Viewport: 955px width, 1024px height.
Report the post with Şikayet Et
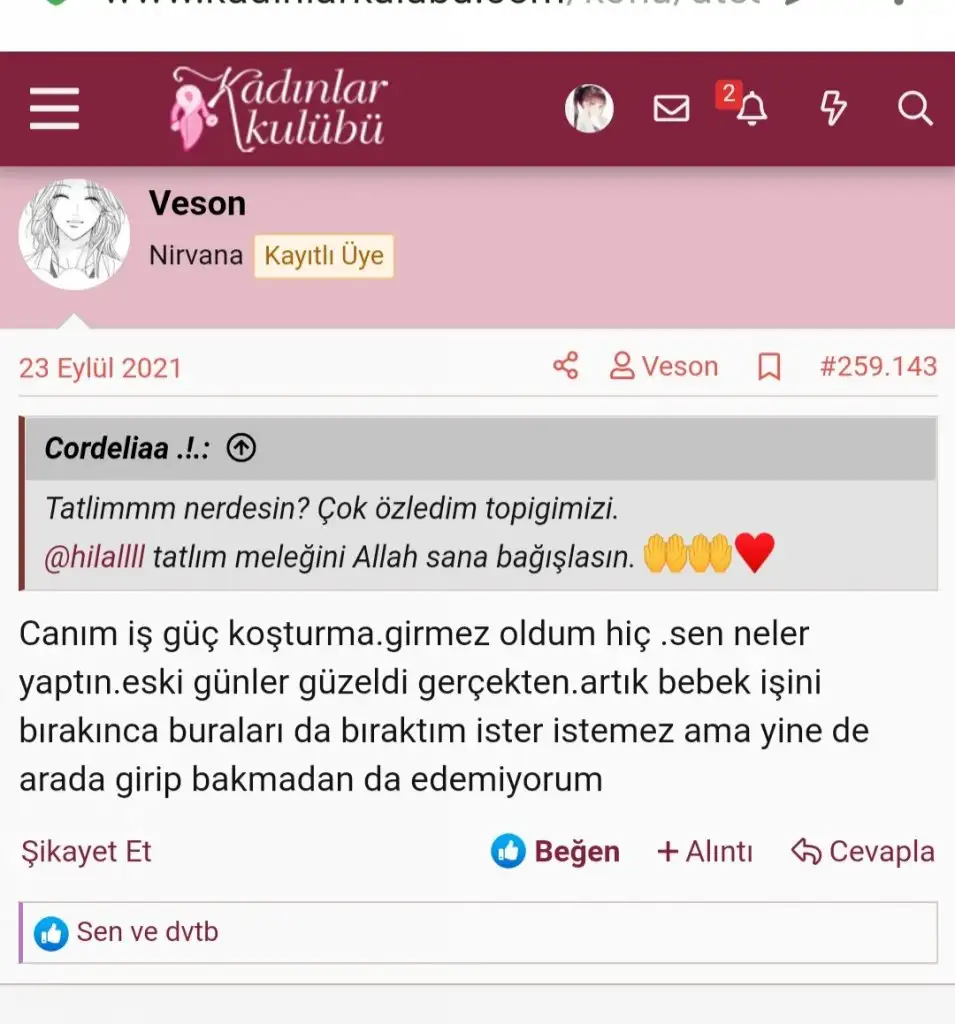pos(86,852)
